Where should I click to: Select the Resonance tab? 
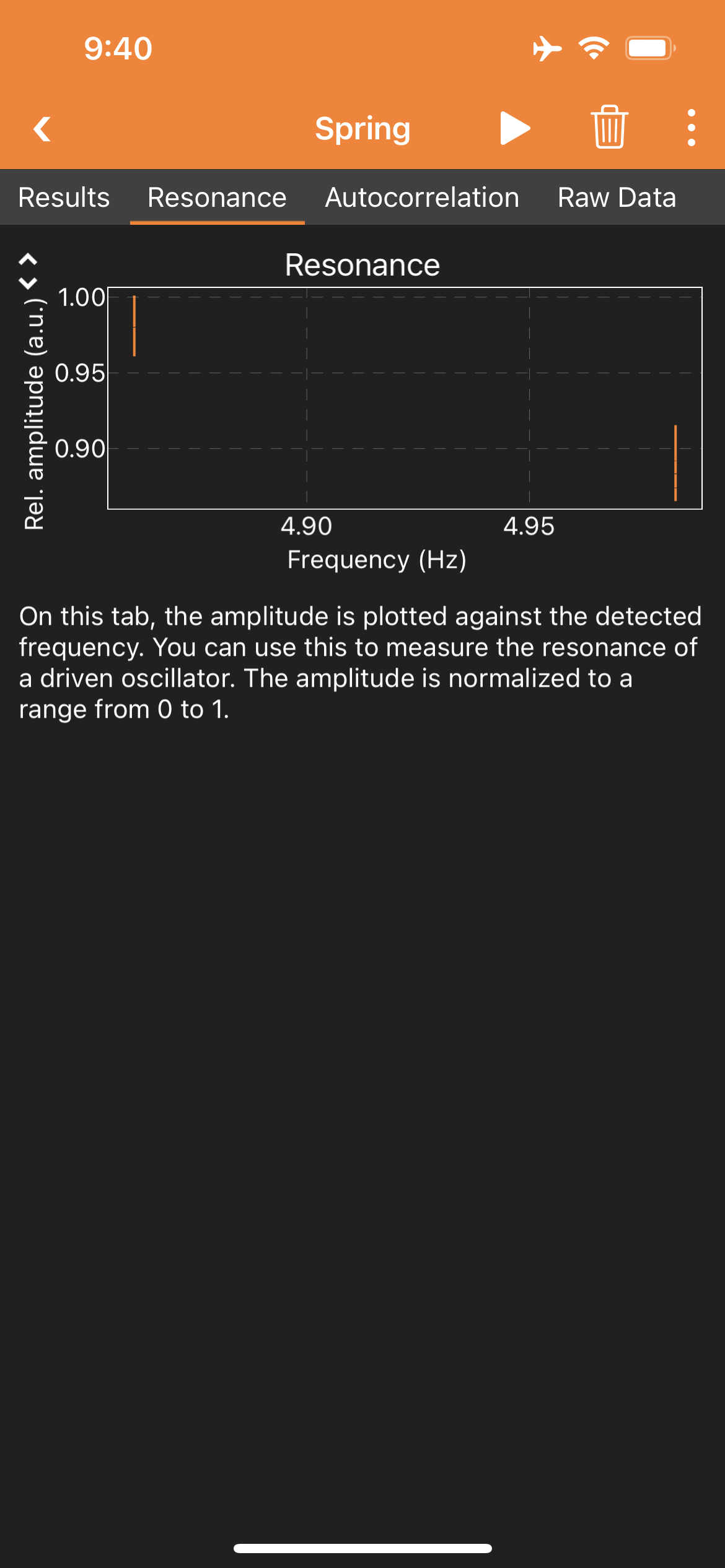(217, 198)
